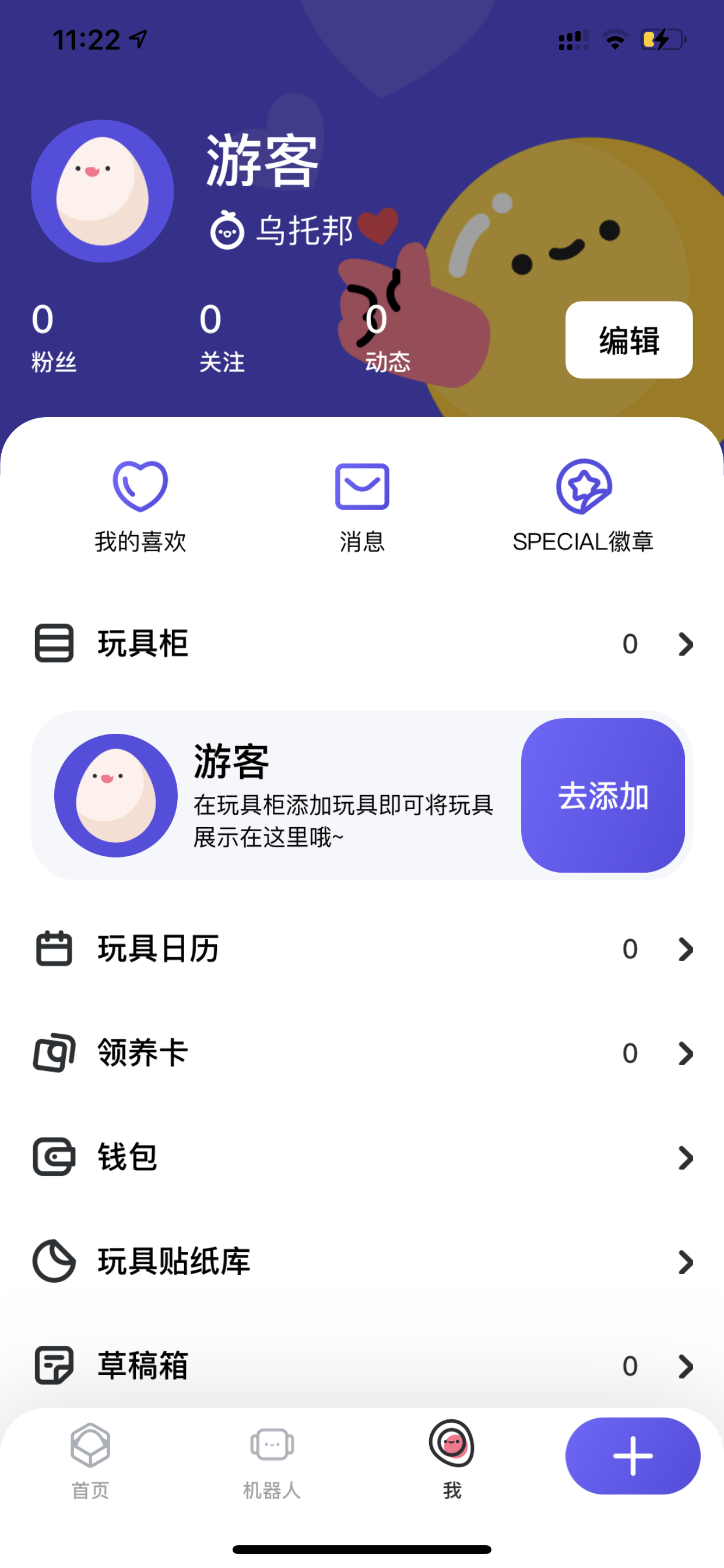This screenshot has height=1568, width=724.
Task: Tap 去添加 to add a toy
Action: pyautogui.click(x=603, y=795)
